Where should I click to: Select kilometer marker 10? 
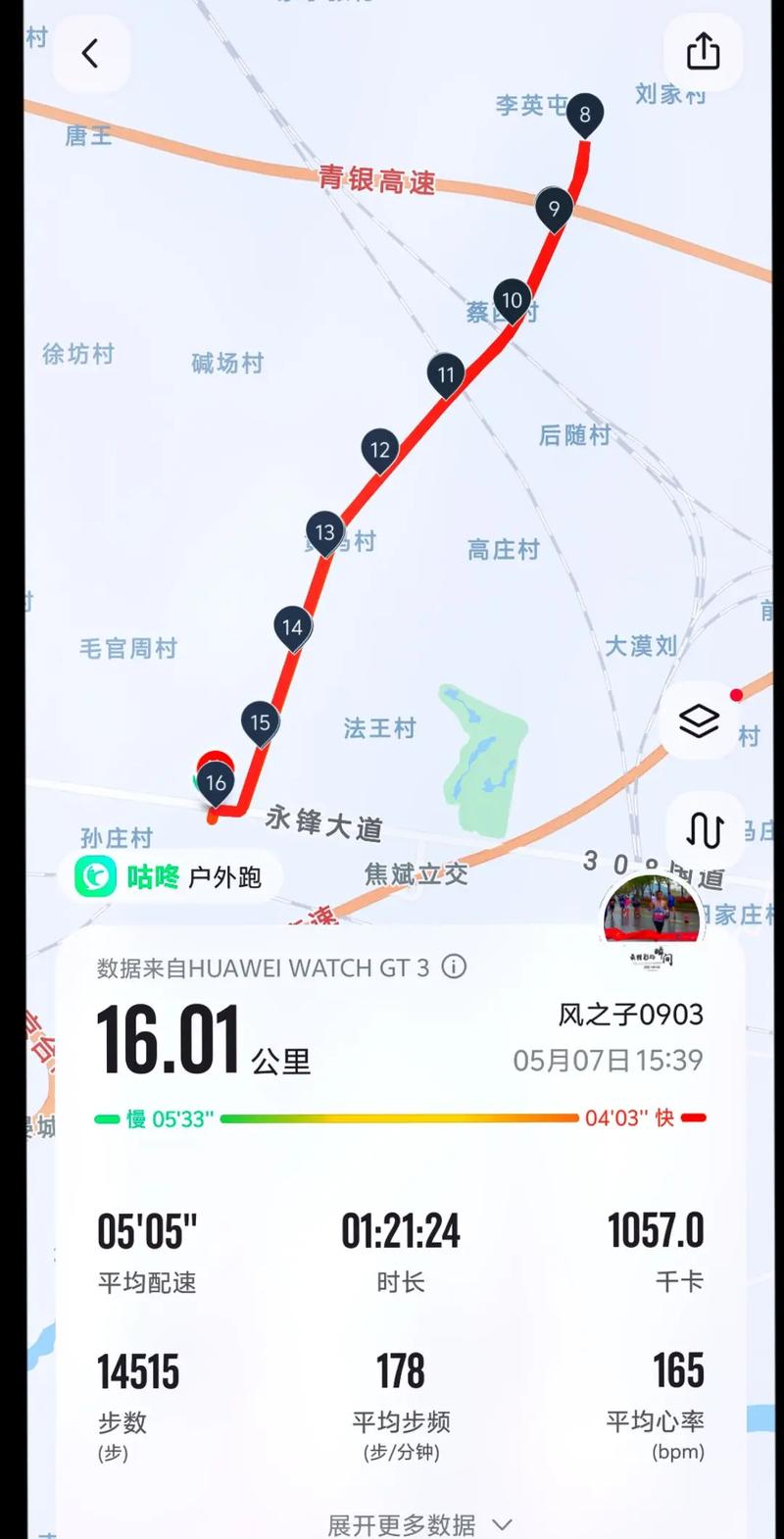pyautogui.click(x=511, y=300)
